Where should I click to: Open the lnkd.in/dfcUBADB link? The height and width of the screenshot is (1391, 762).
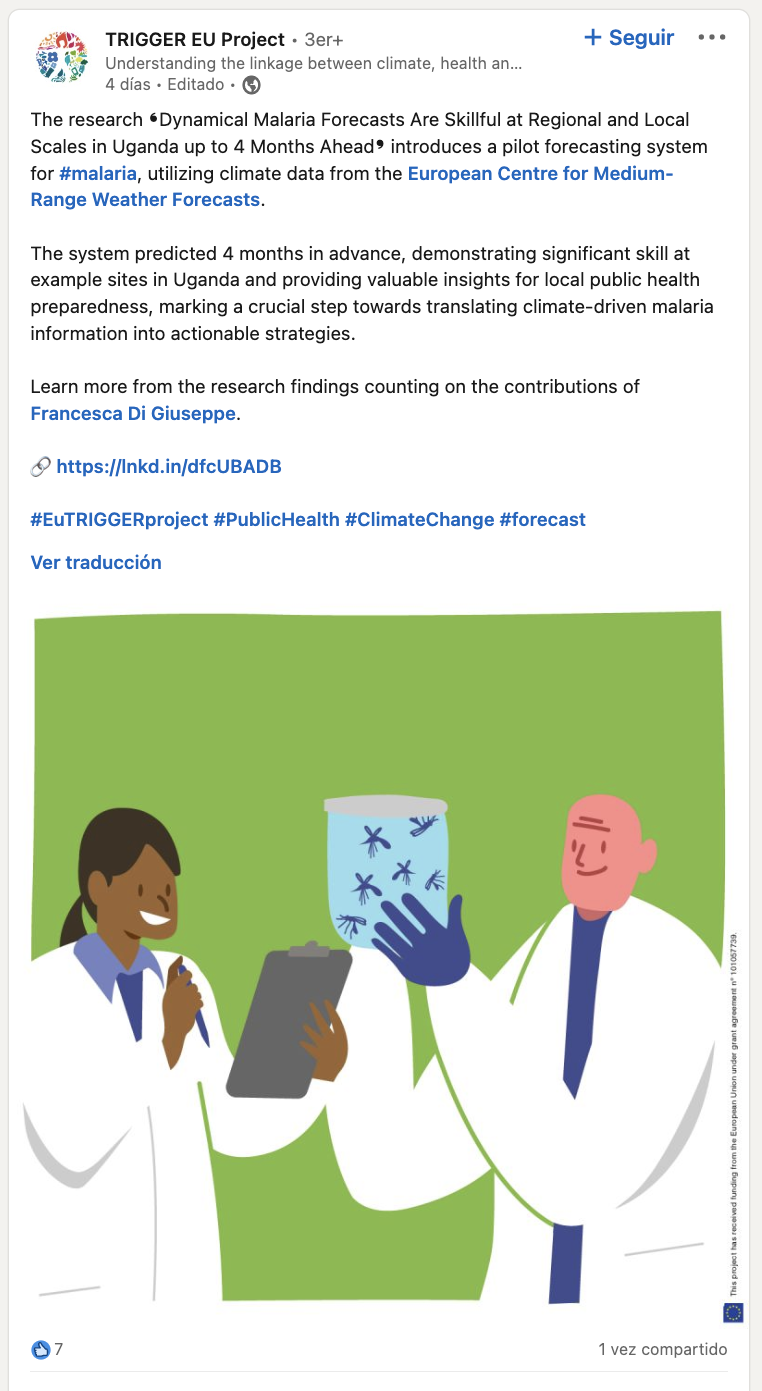[x=168, y=467]
